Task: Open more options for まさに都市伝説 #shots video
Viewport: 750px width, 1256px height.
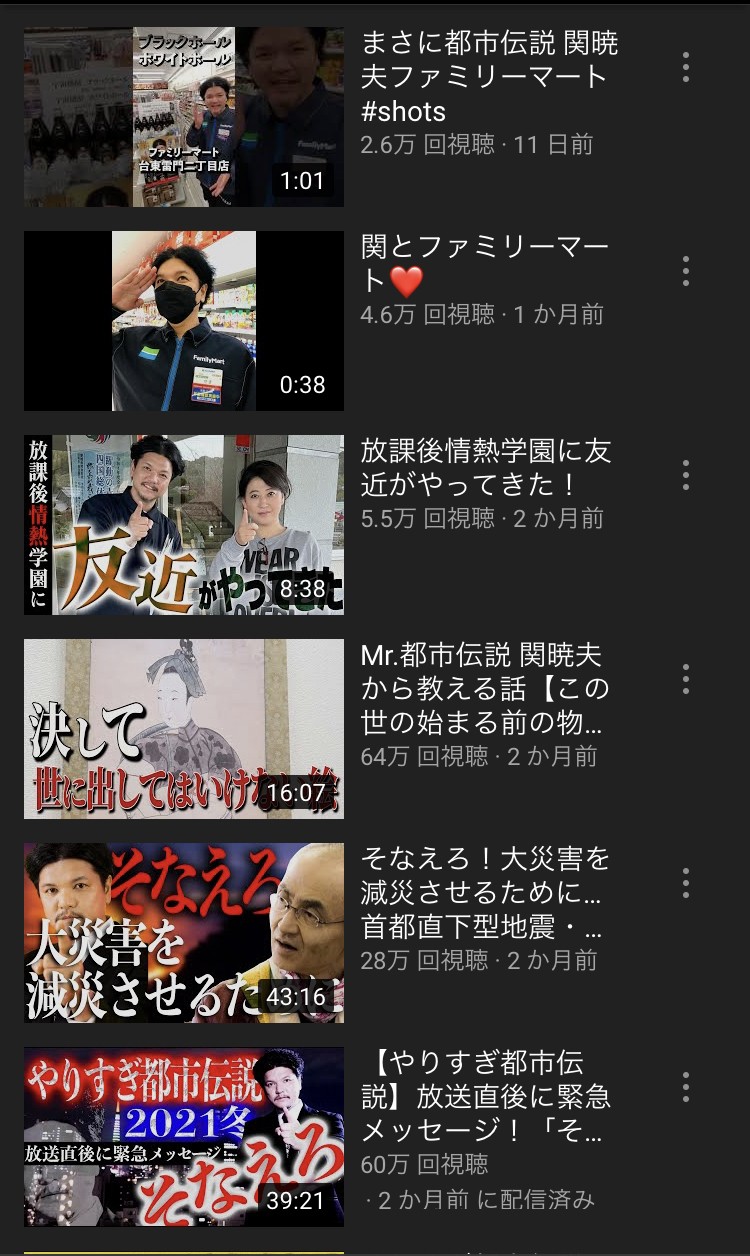Action: (x=686, y=67)
